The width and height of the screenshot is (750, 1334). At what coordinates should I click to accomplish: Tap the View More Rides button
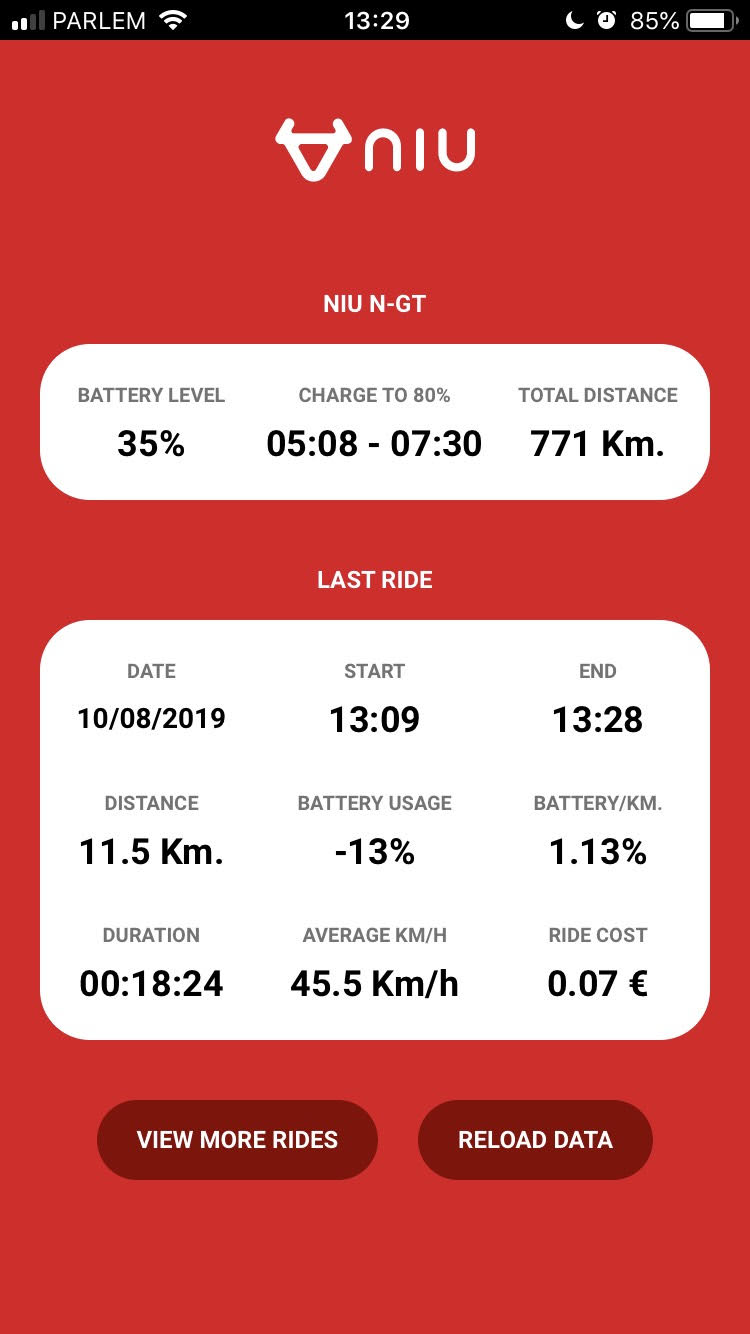pos(237,1140)
